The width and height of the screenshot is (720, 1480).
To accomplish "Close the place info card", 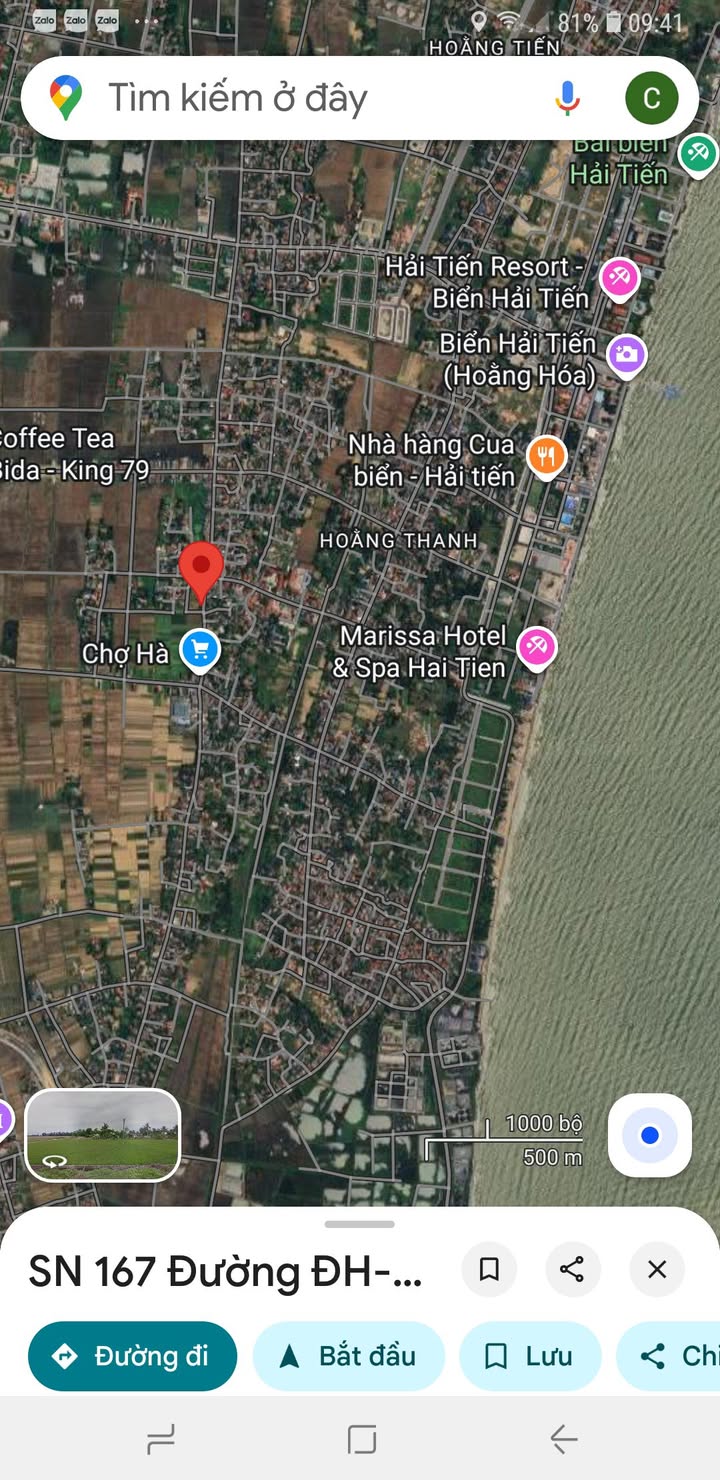I will [656, 1270].
